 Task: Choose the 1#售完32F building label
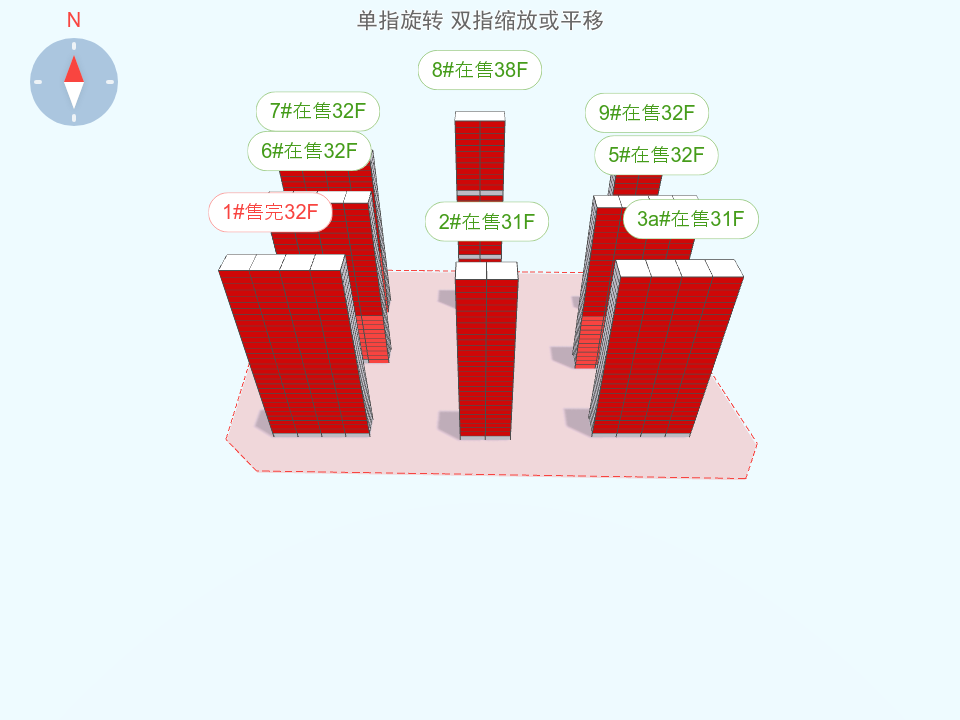[270, 212]
